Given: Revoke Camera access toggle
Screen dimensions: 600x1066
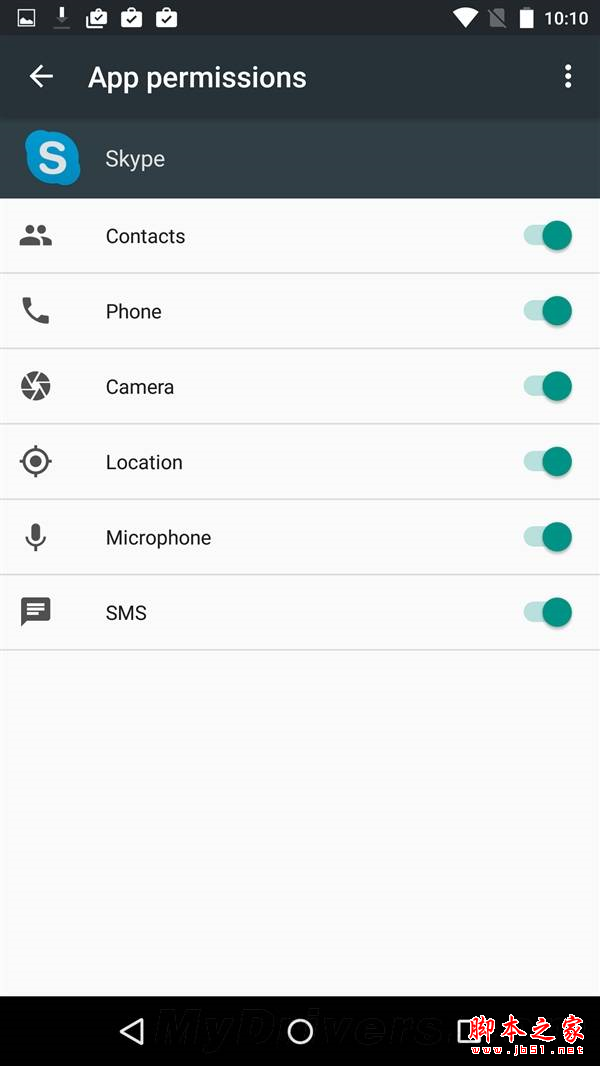Looking at the screenshot, I should pos(548,387).
